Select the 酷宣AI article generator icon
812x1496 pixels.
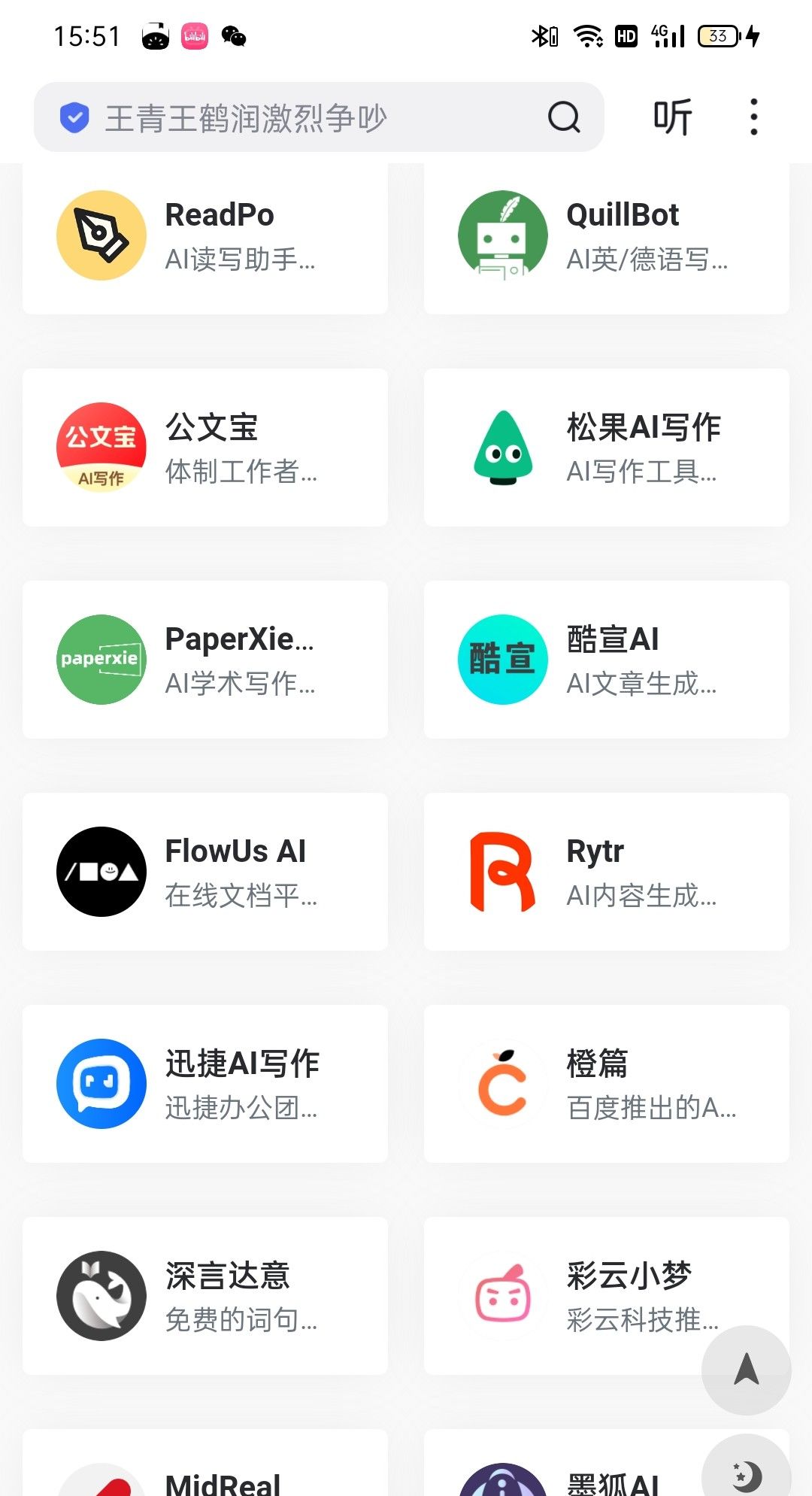click(x=502, y=660)
